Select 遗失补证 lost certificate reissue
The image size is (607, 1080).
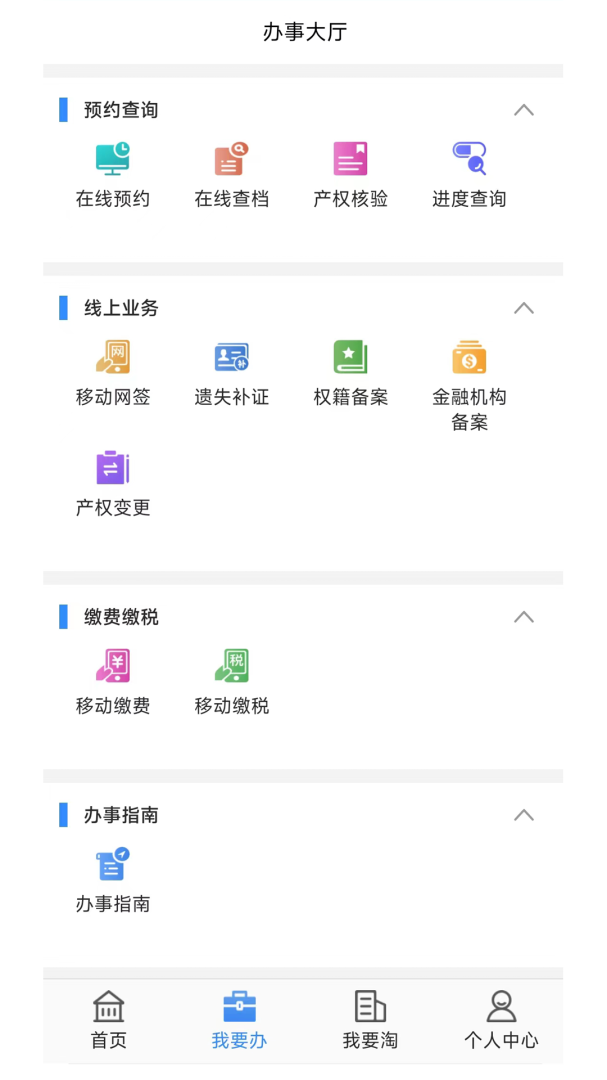tap(232, 372)
